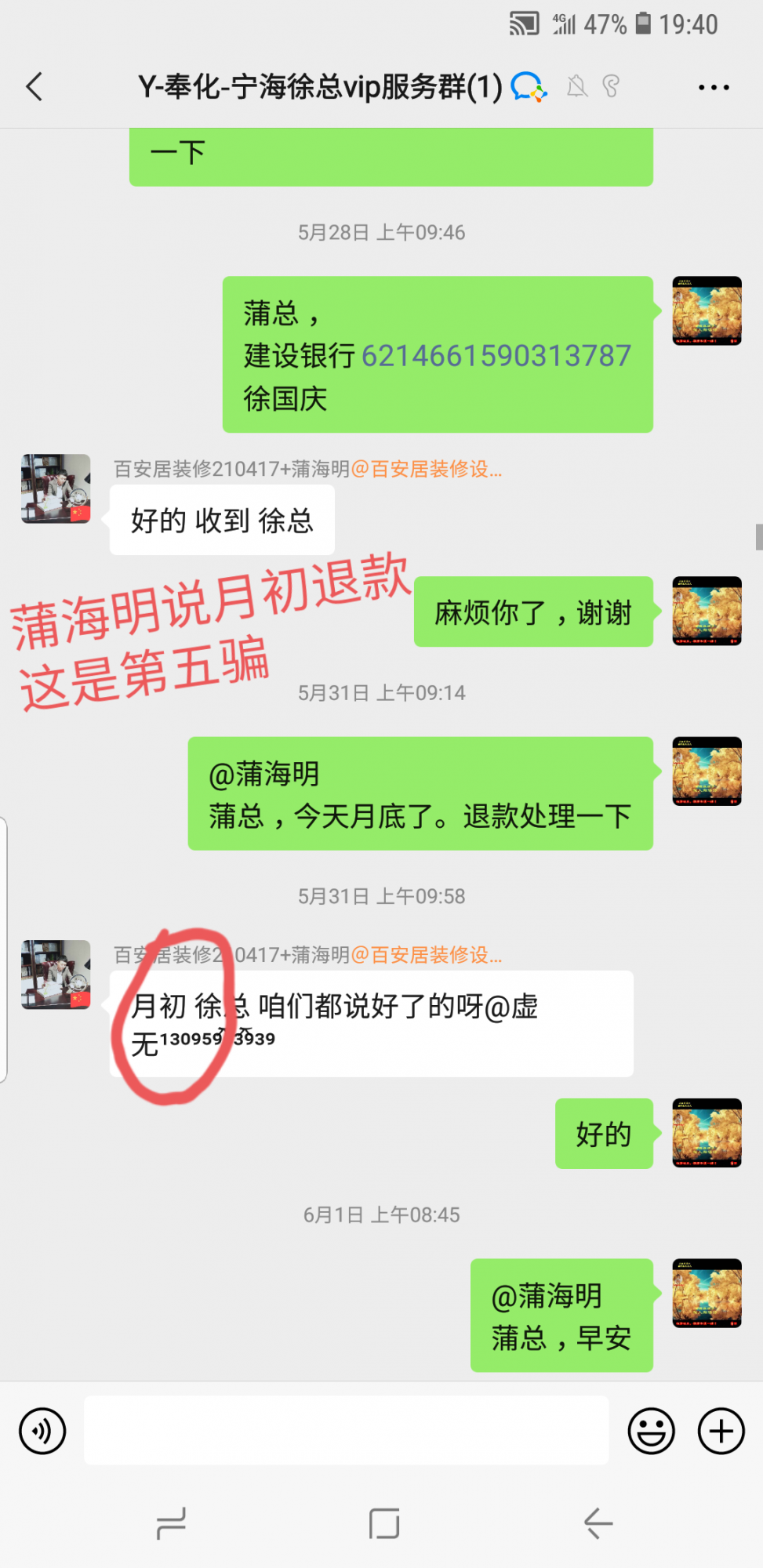The image size is (763, 1568).
Task: Open the system recent apps button
Action: click(171, 1523)
